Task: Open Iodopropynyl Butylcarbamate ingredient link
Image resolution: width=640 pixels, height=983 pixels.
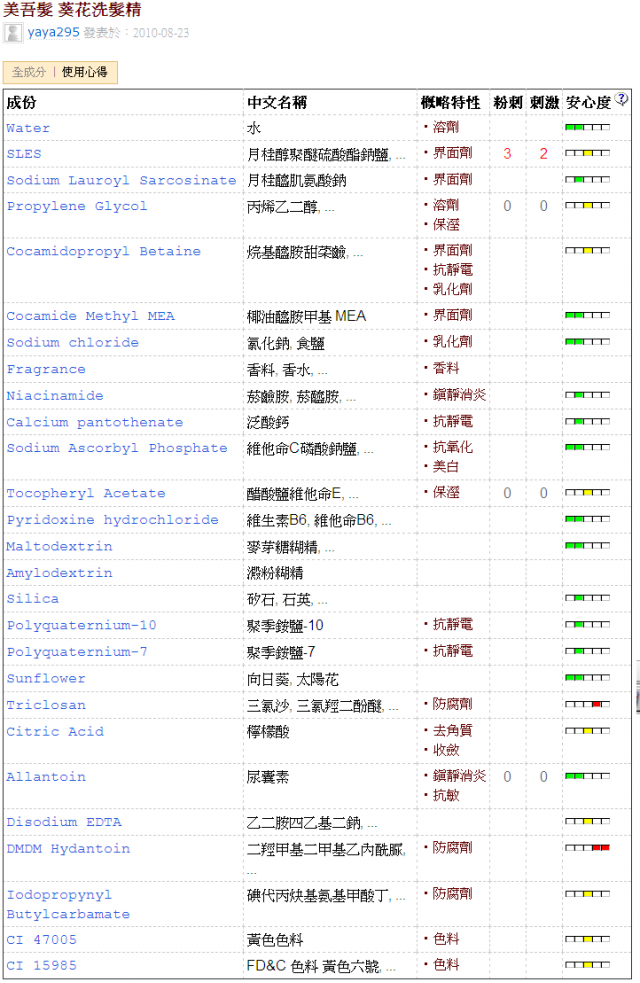Action: point(68,905)
